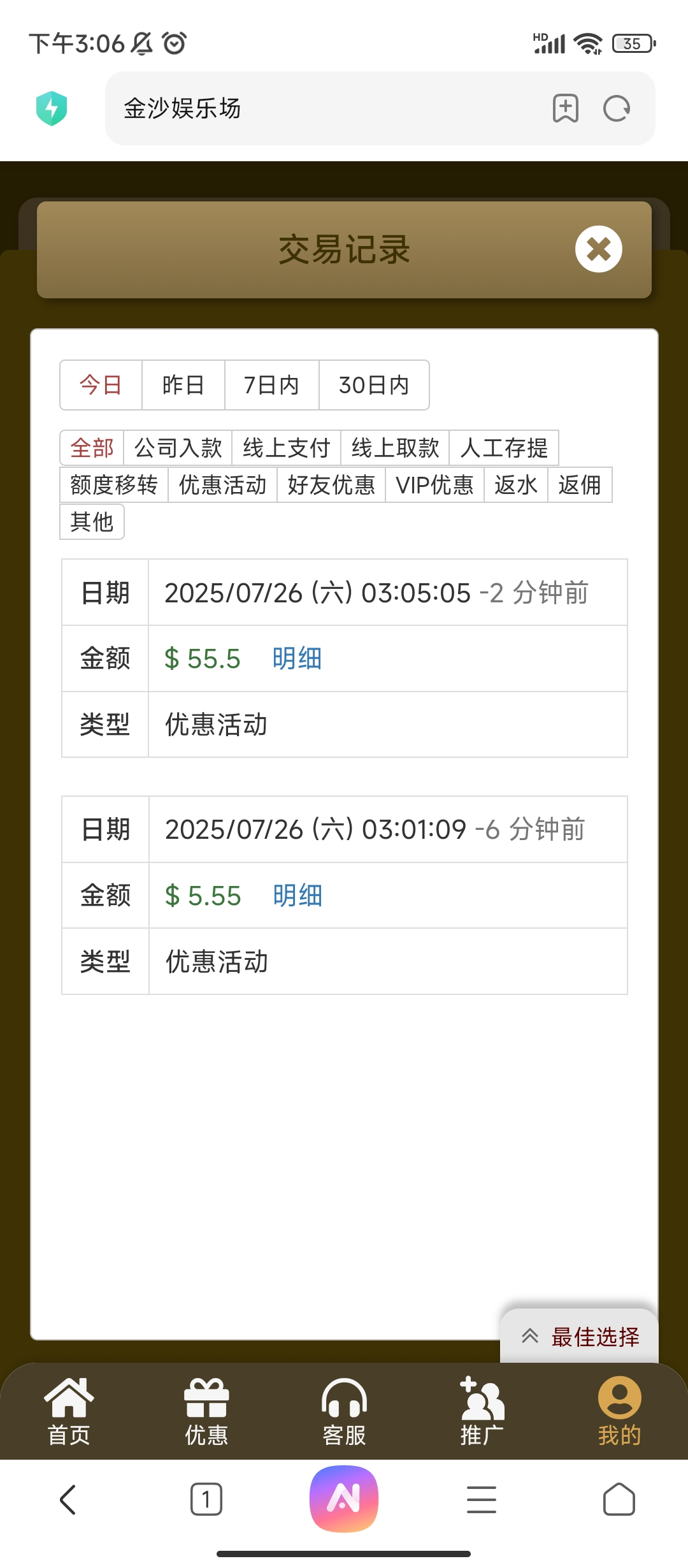Open 客服 customer service

[x=344, y=1411]
